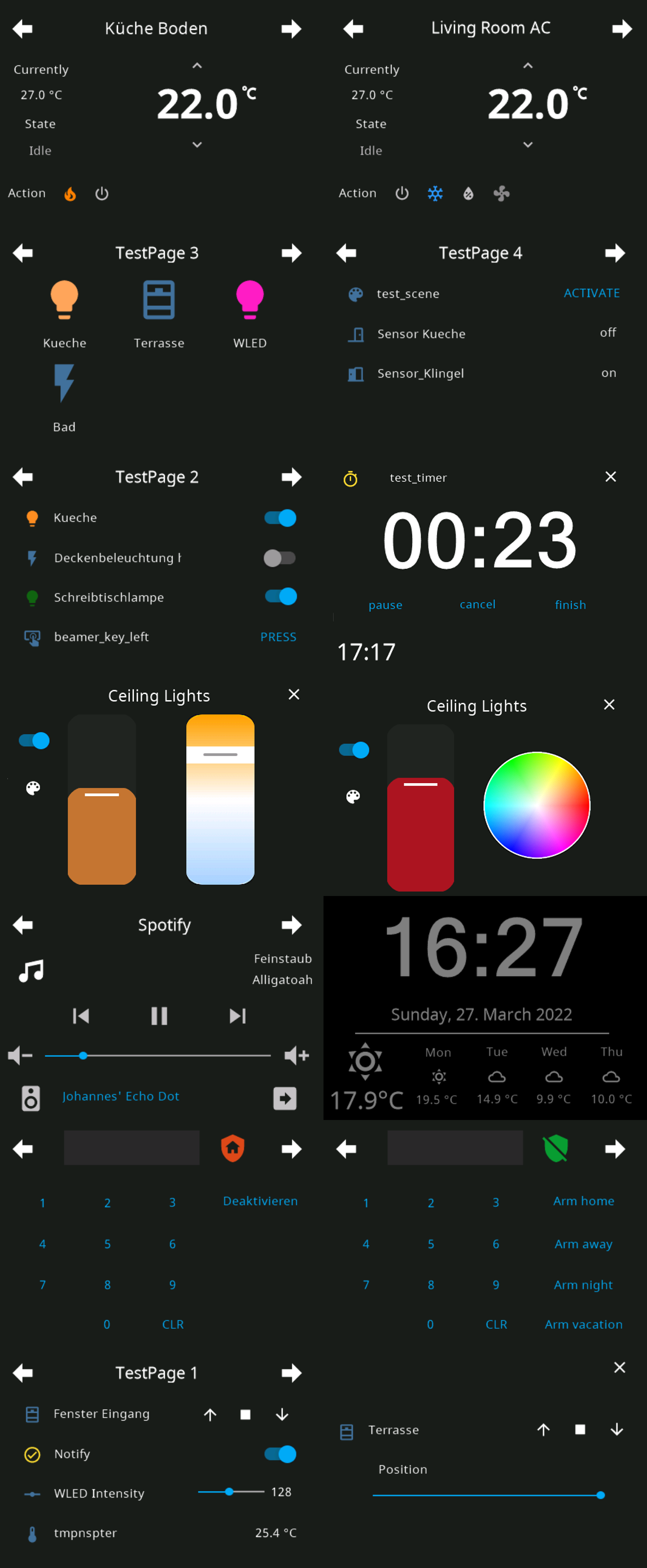Pick a color on the color wheel
The width and height of the screenshot is (647, 1568).
[537, 805]
